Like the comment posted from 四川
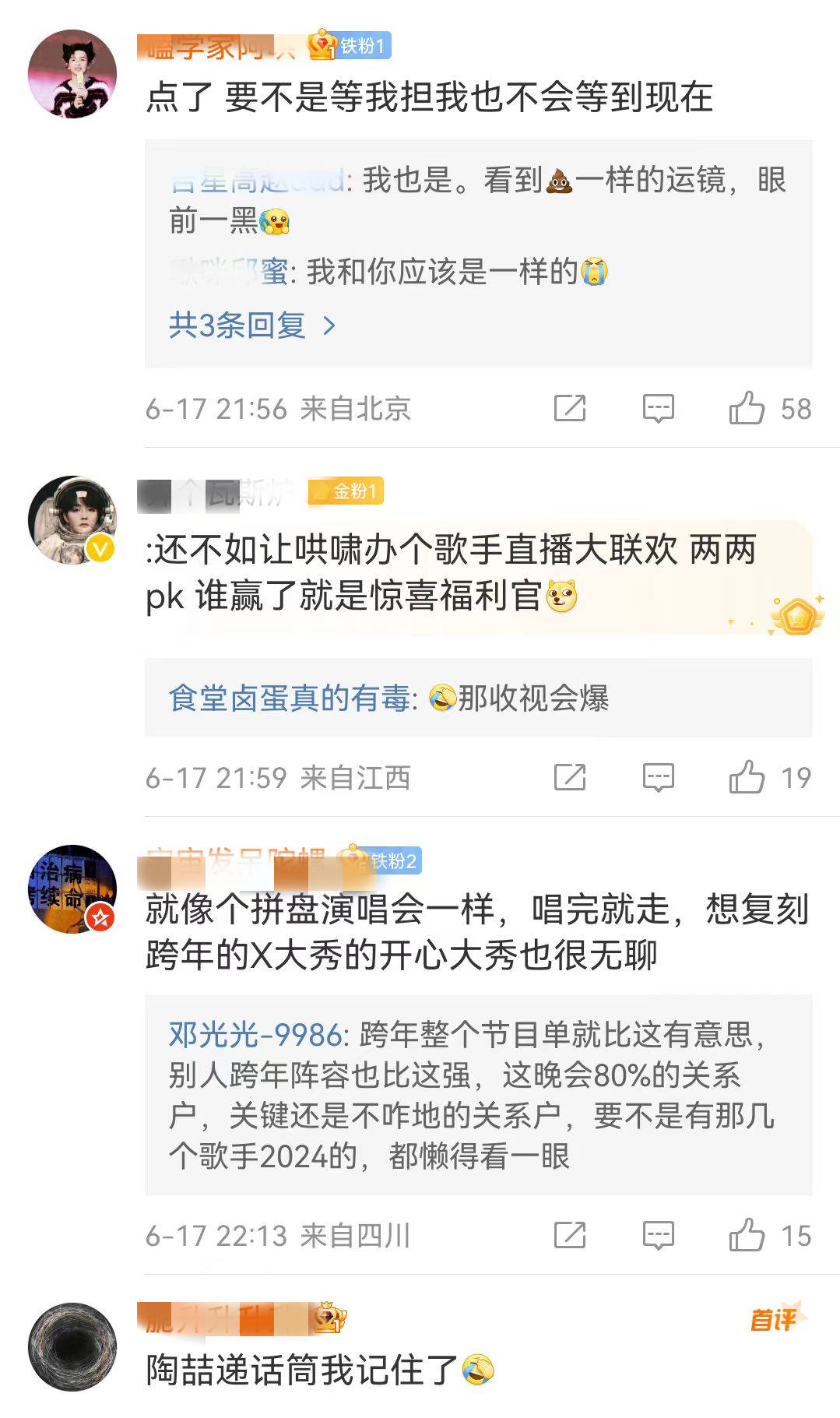This screenshot has width=840, height=1418. point(747,1235)
